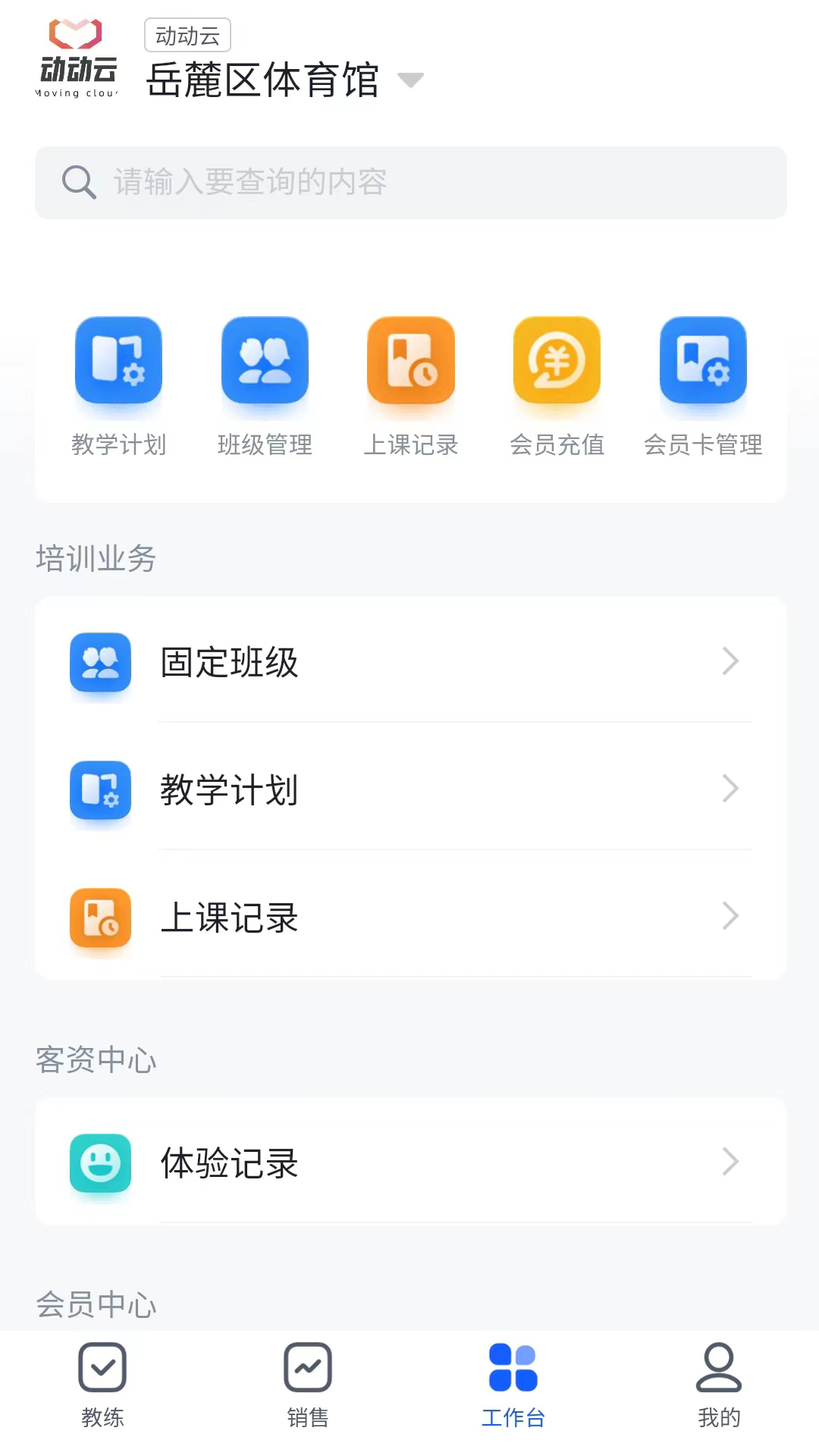Open 会员卡管理 shortcut
819x1456 pixels.
point(703,361)
